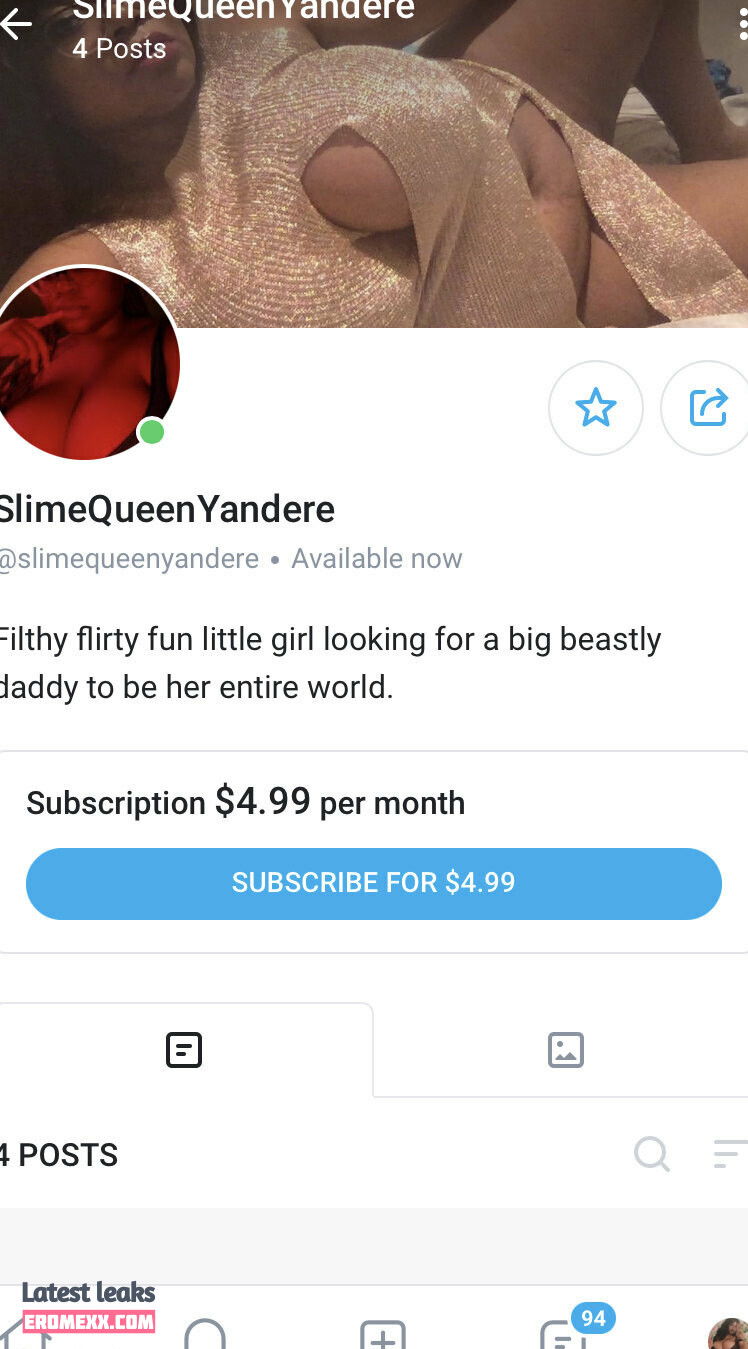The image size is (748, 1349).
Task: Tap Subscribe for $4.99 button
Action: (x=373, y=883)
